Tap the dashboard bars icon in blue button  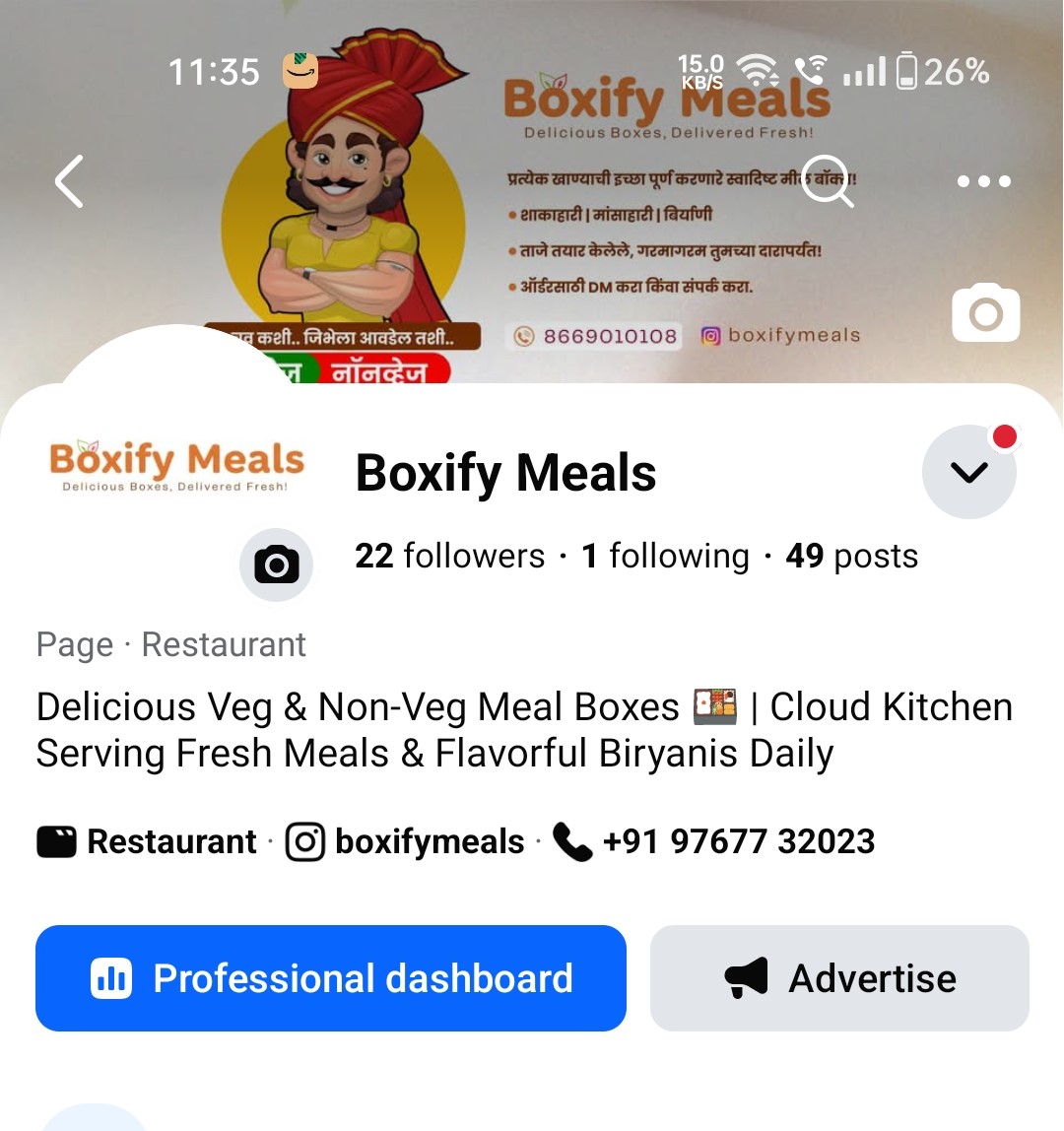click(x=111, y=978)
